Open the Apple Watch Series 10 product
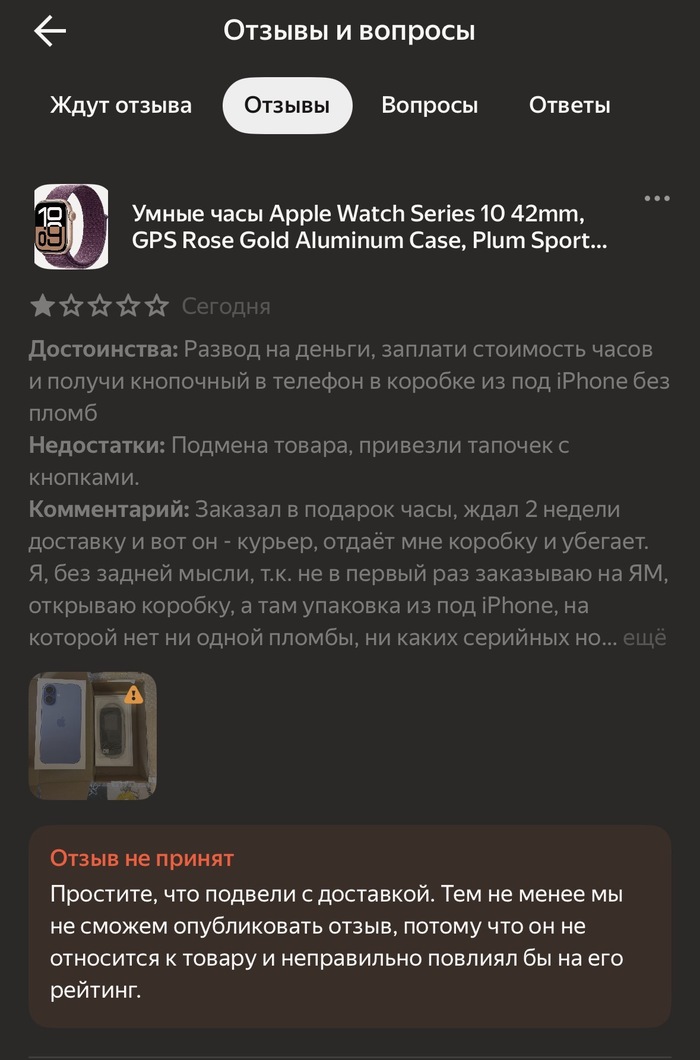700x1060 pixels. (x=358, y=227)
